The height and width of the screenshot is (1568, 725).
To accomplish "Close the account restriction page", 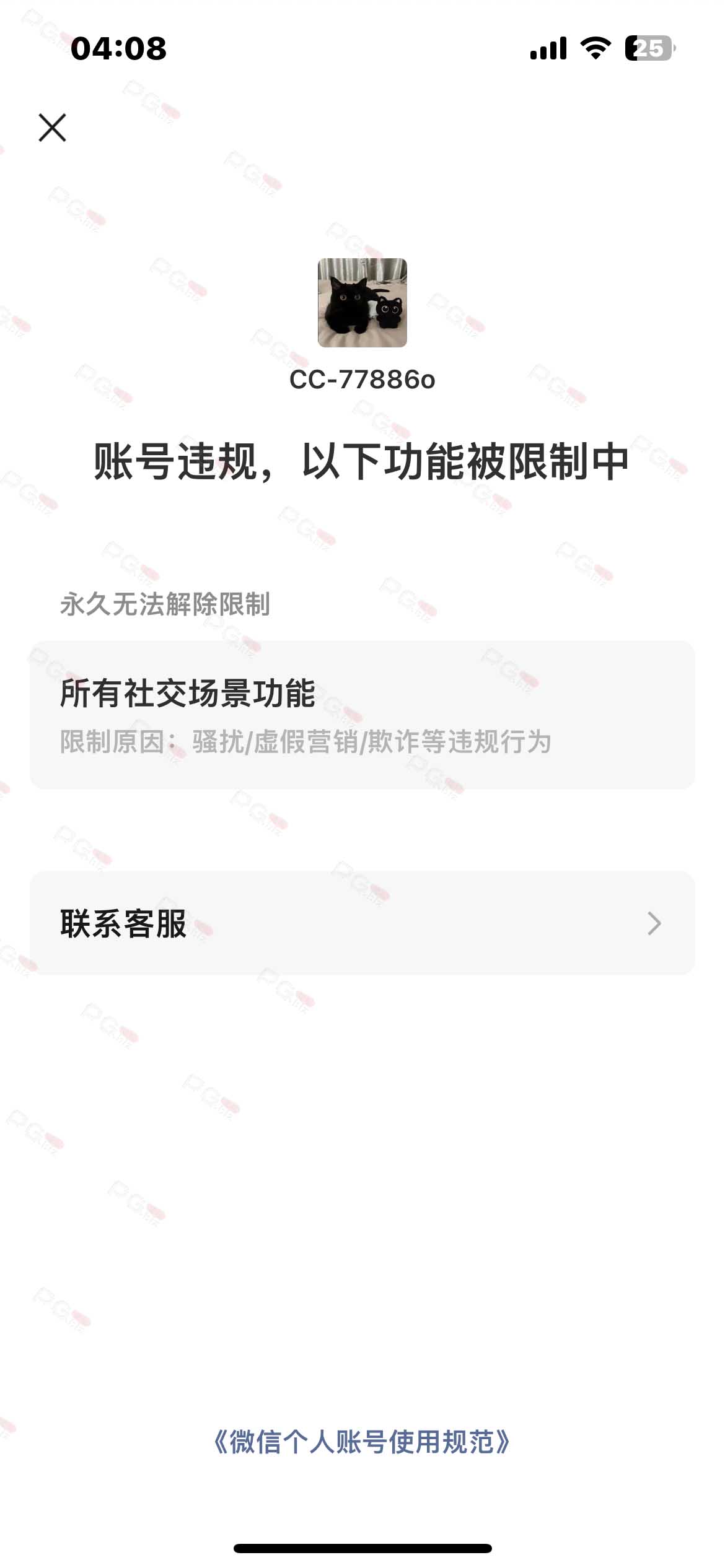I will point(52,128).
